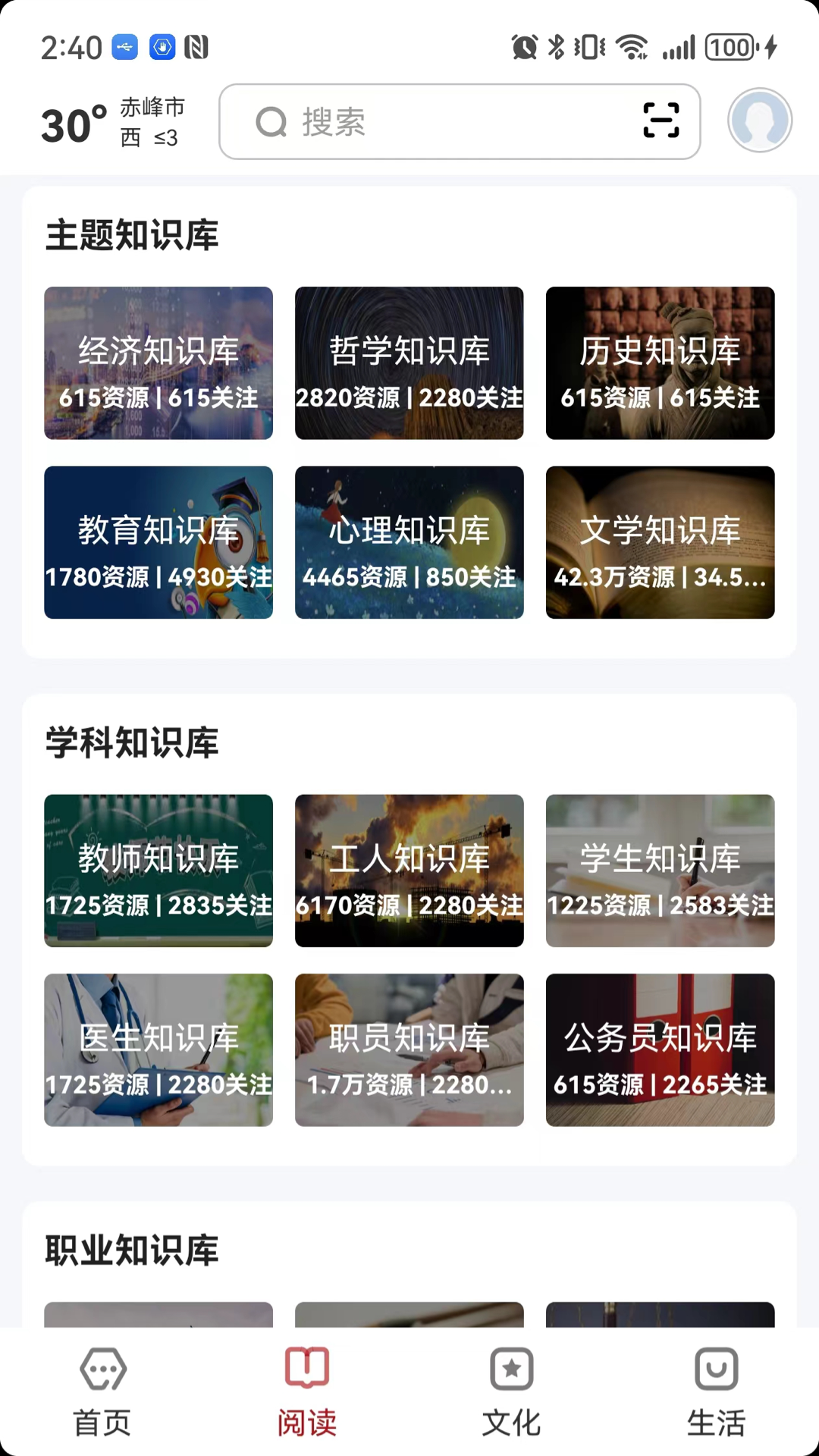Open 医生知识库
The height and width of the screenshot is (1456, 819).
(158, 1050)
